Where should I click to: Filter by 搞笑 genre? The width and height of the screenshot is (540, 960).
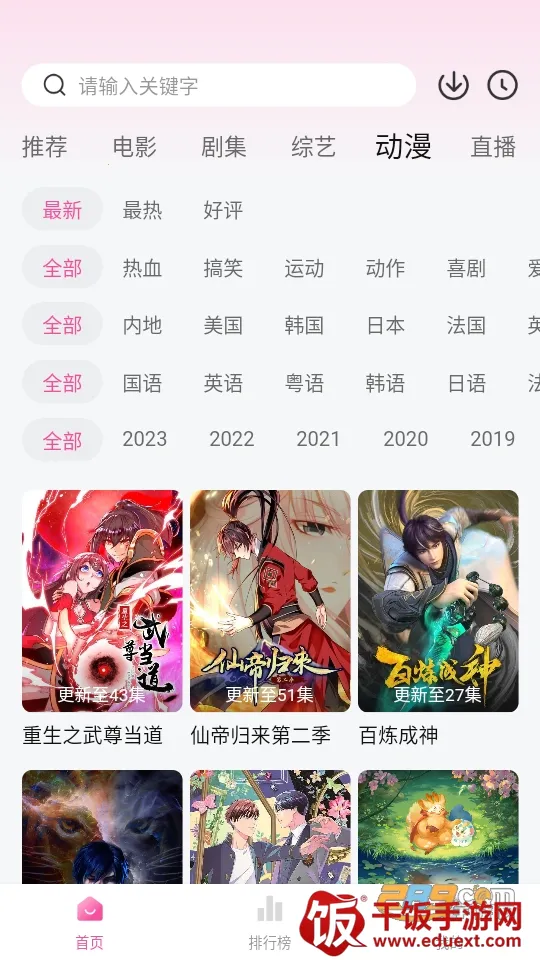[x=223, y=268]
